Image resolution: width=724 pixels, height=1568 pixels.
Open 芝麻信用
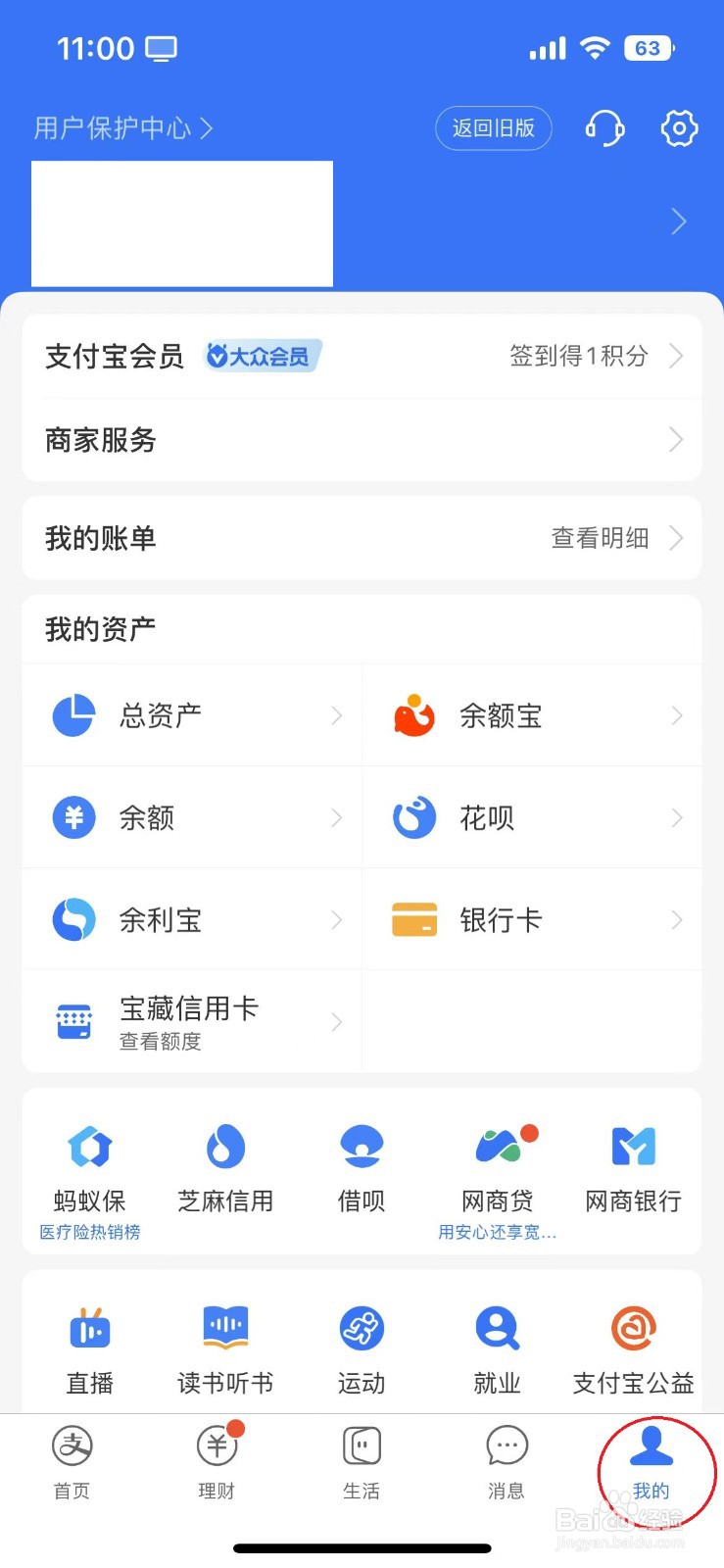pyautogui.click(x=225, y=1169)
